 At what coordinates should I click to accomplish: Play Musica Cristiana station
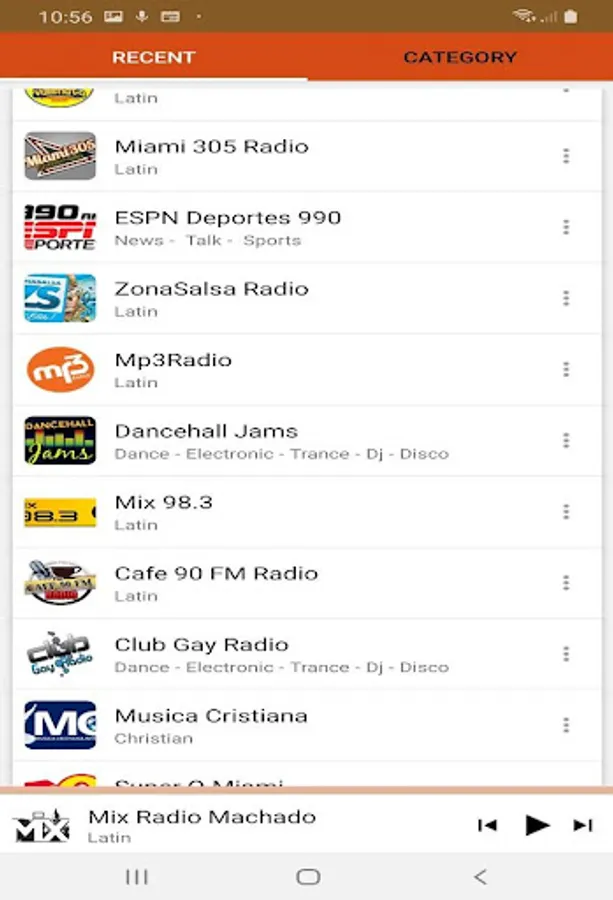[211, 724]
